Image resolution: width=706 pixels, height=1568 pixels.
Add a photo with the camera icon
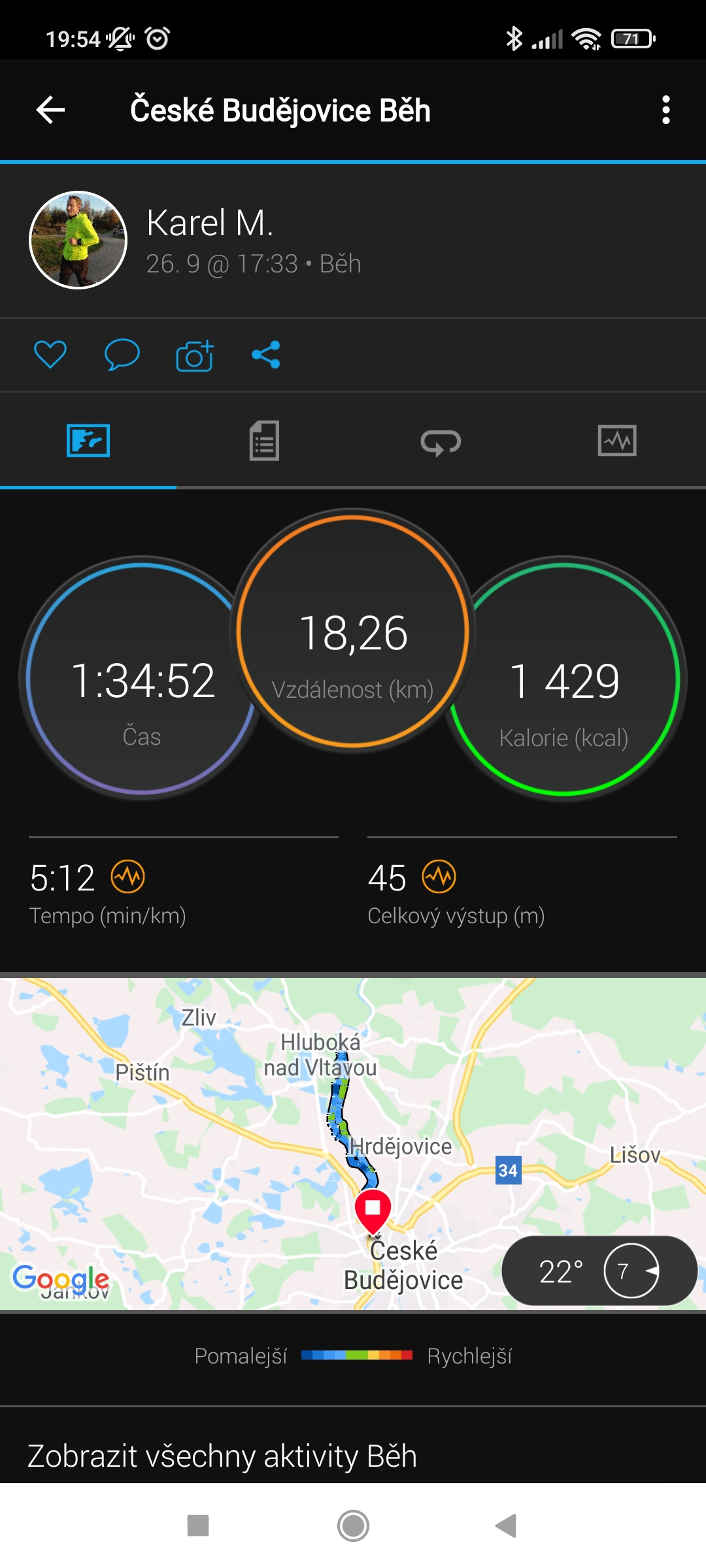195,355
